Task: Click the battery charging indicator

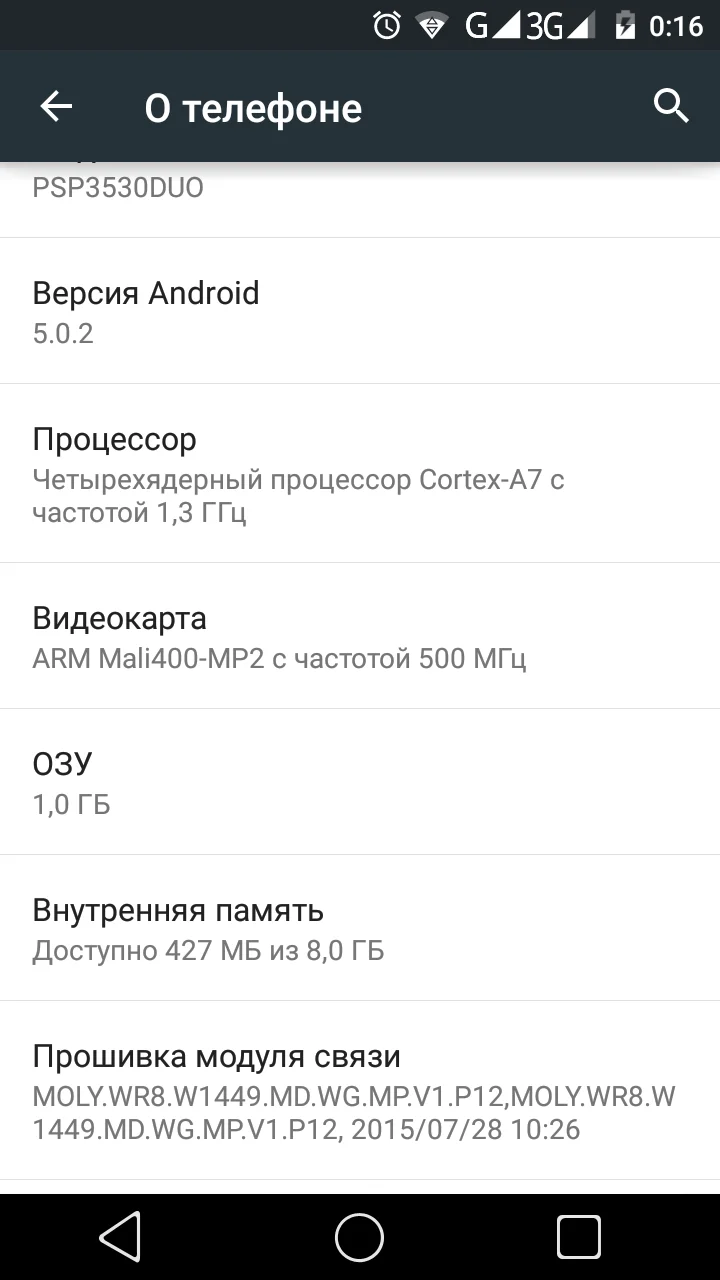Action: tap(628, 24)
